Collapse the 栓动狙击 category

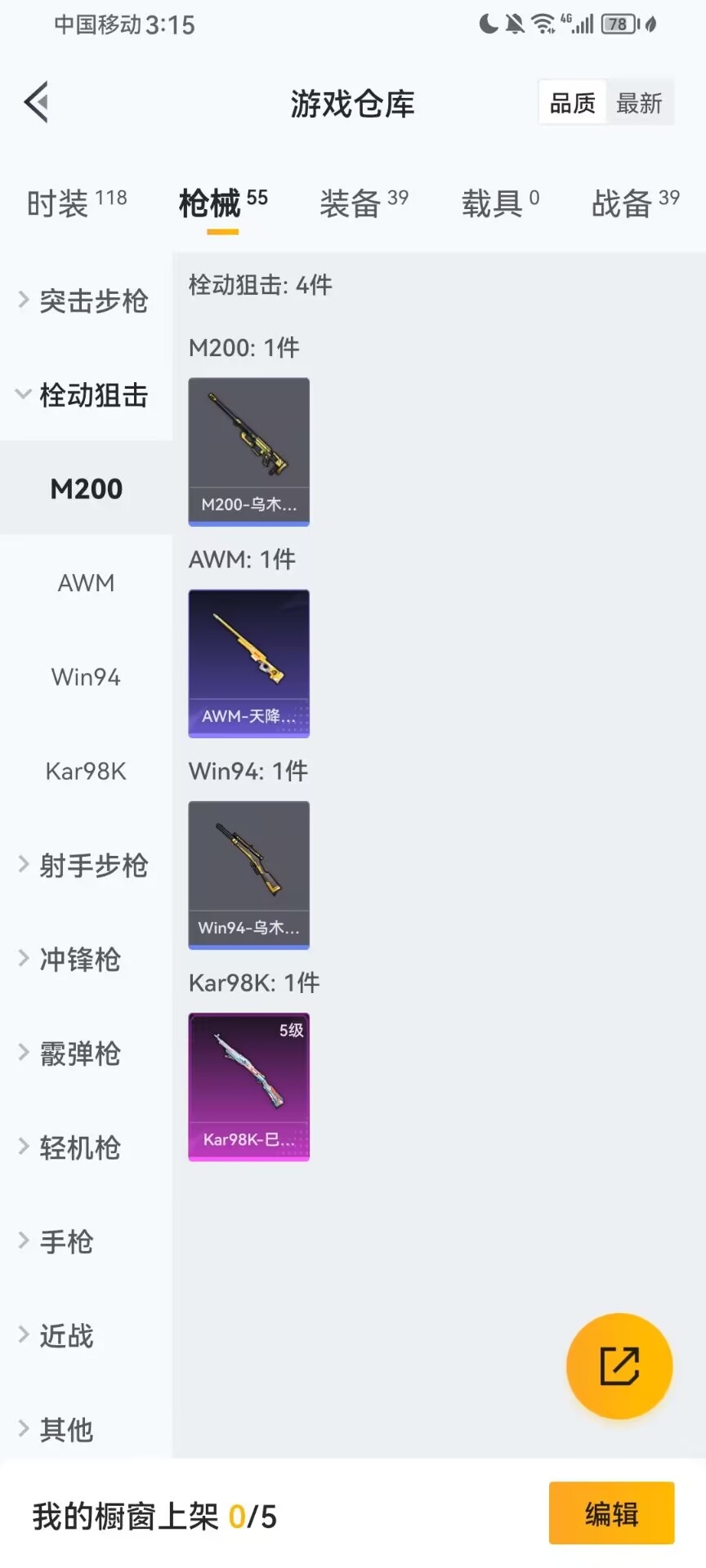coord(85,395)
